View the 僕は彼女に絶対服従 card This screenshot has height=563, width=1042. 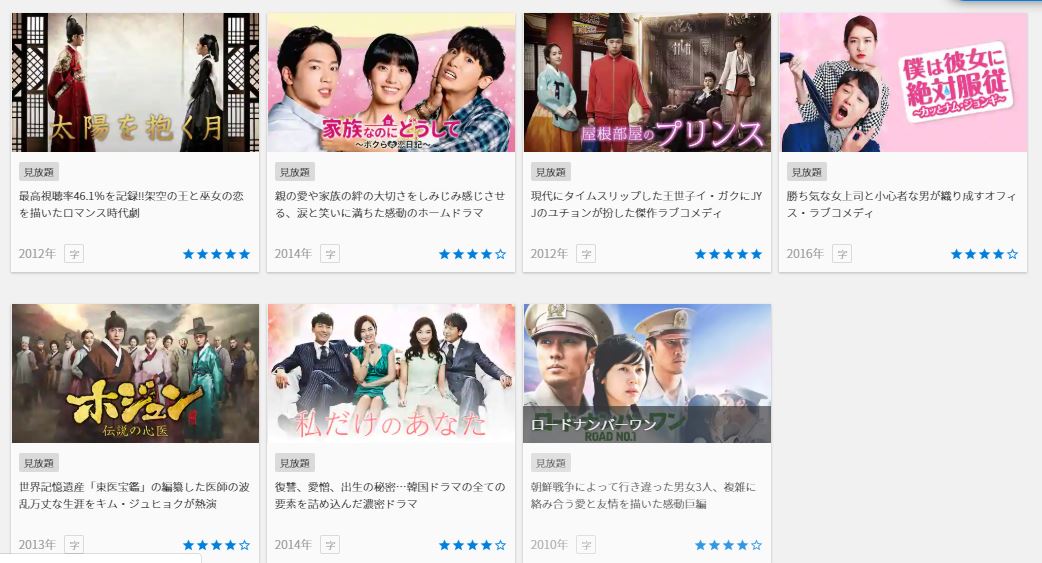903,83
